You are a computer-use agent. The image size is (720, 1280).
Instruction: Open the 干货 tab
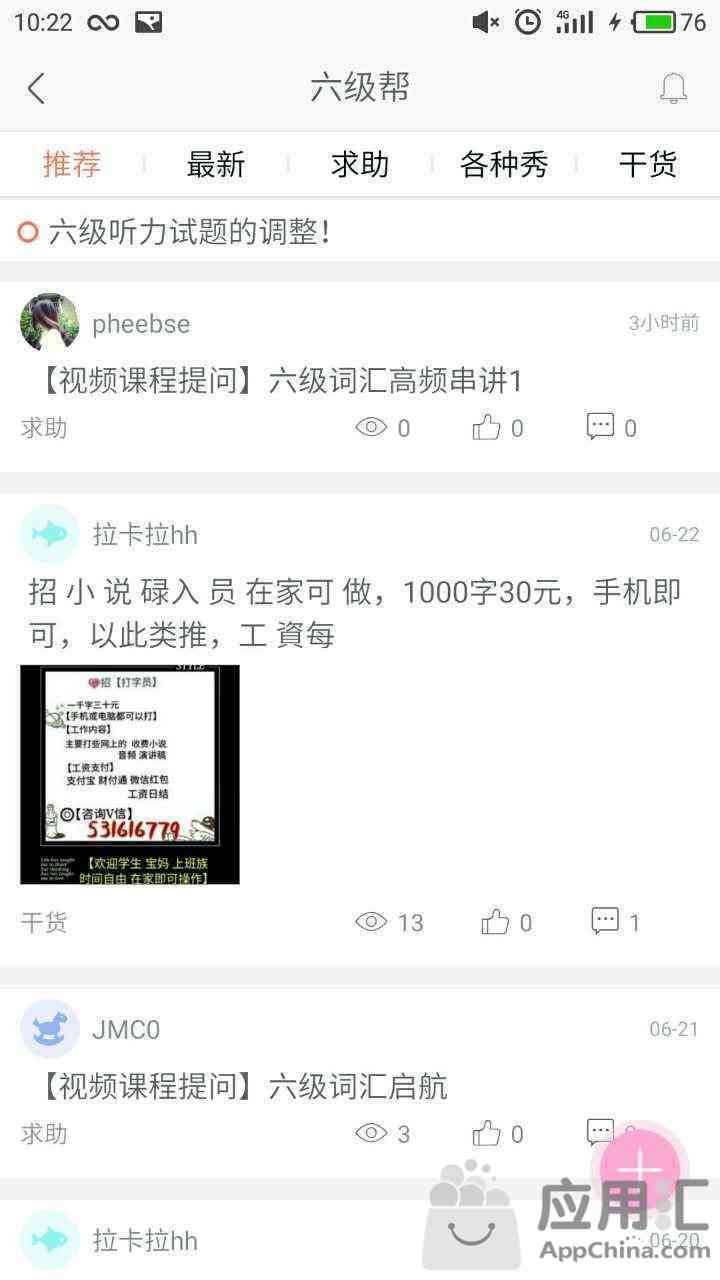click(x=648, y=164)
